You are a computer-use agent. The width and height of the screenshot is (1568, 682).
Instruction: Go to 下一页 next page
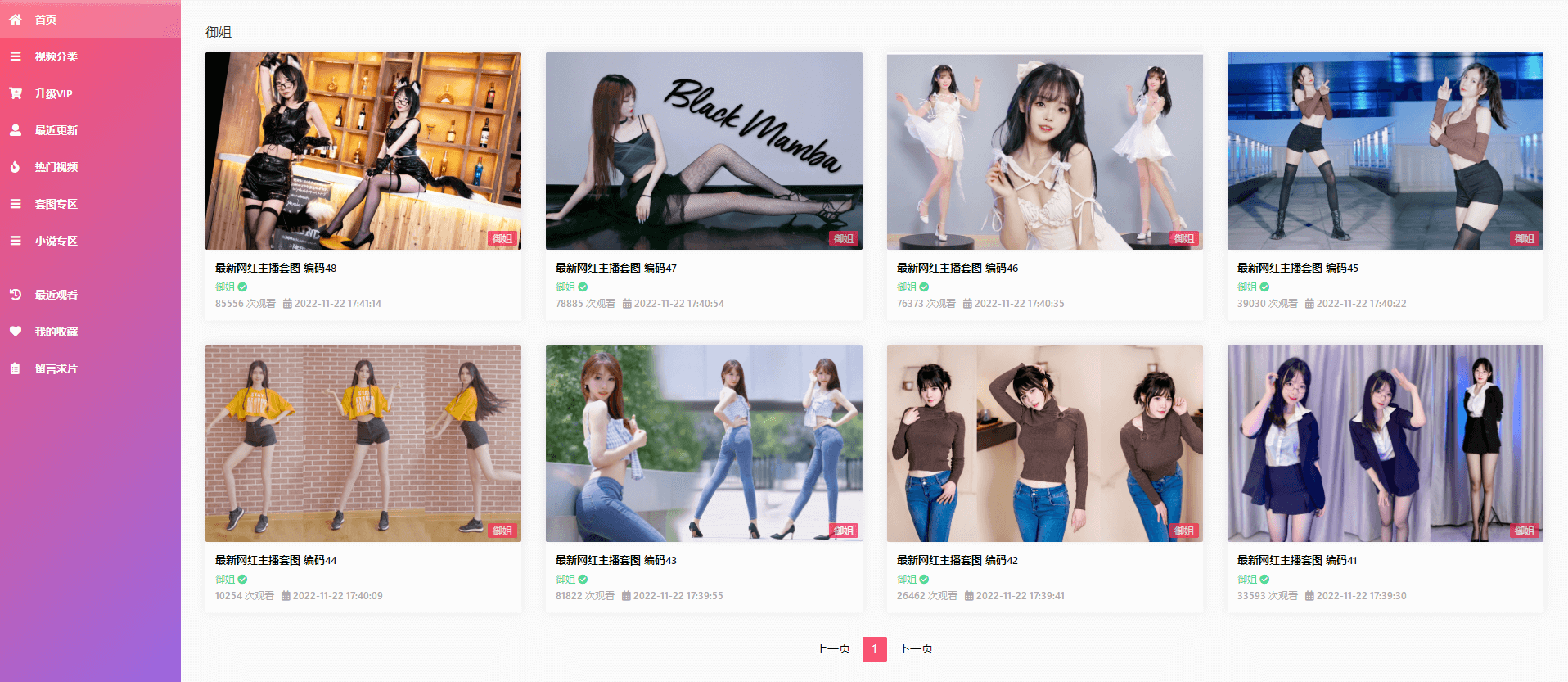pos(916,648)
